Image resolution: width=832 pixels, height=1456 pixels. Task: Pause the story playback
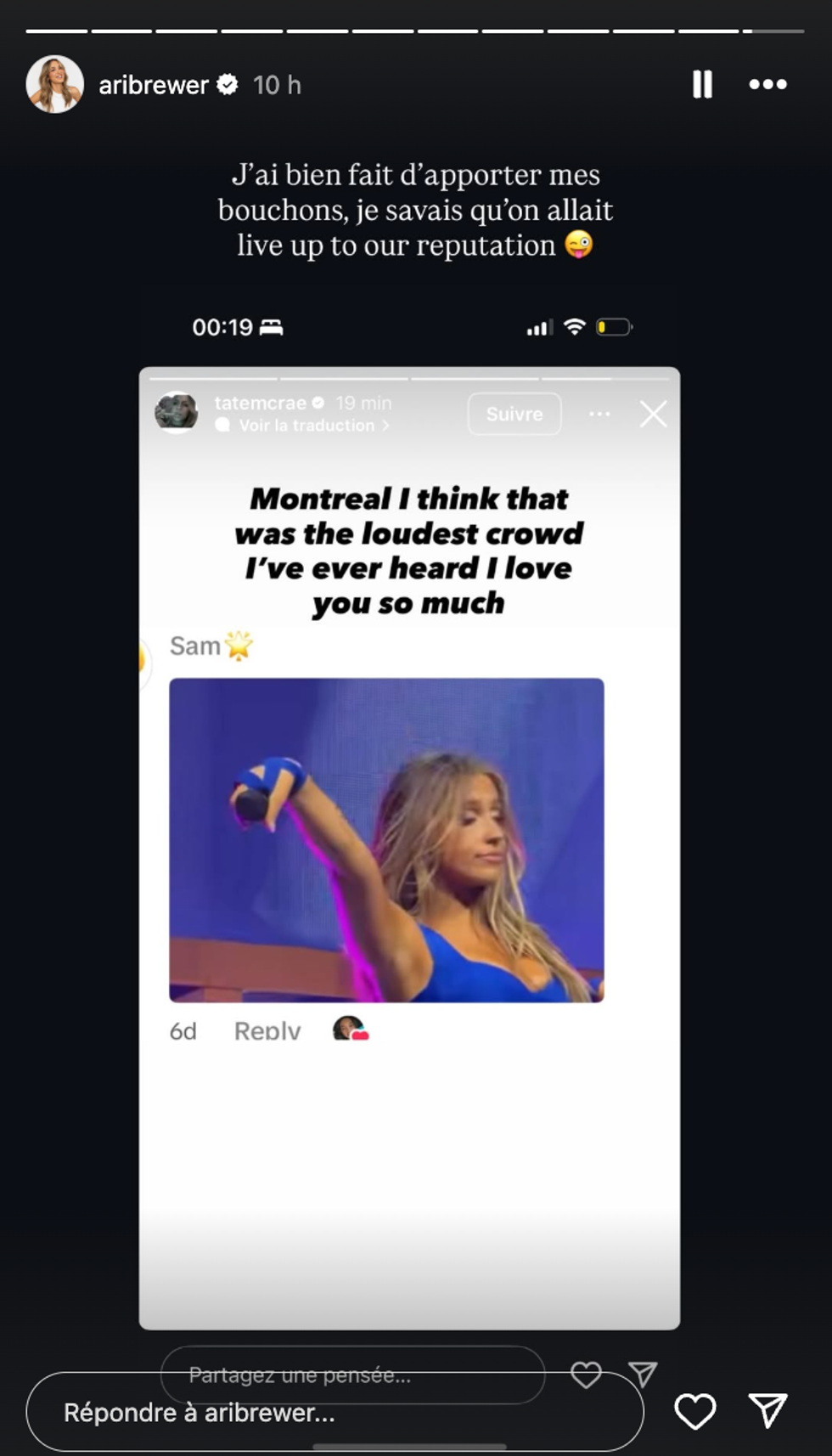tap(702, 85)
